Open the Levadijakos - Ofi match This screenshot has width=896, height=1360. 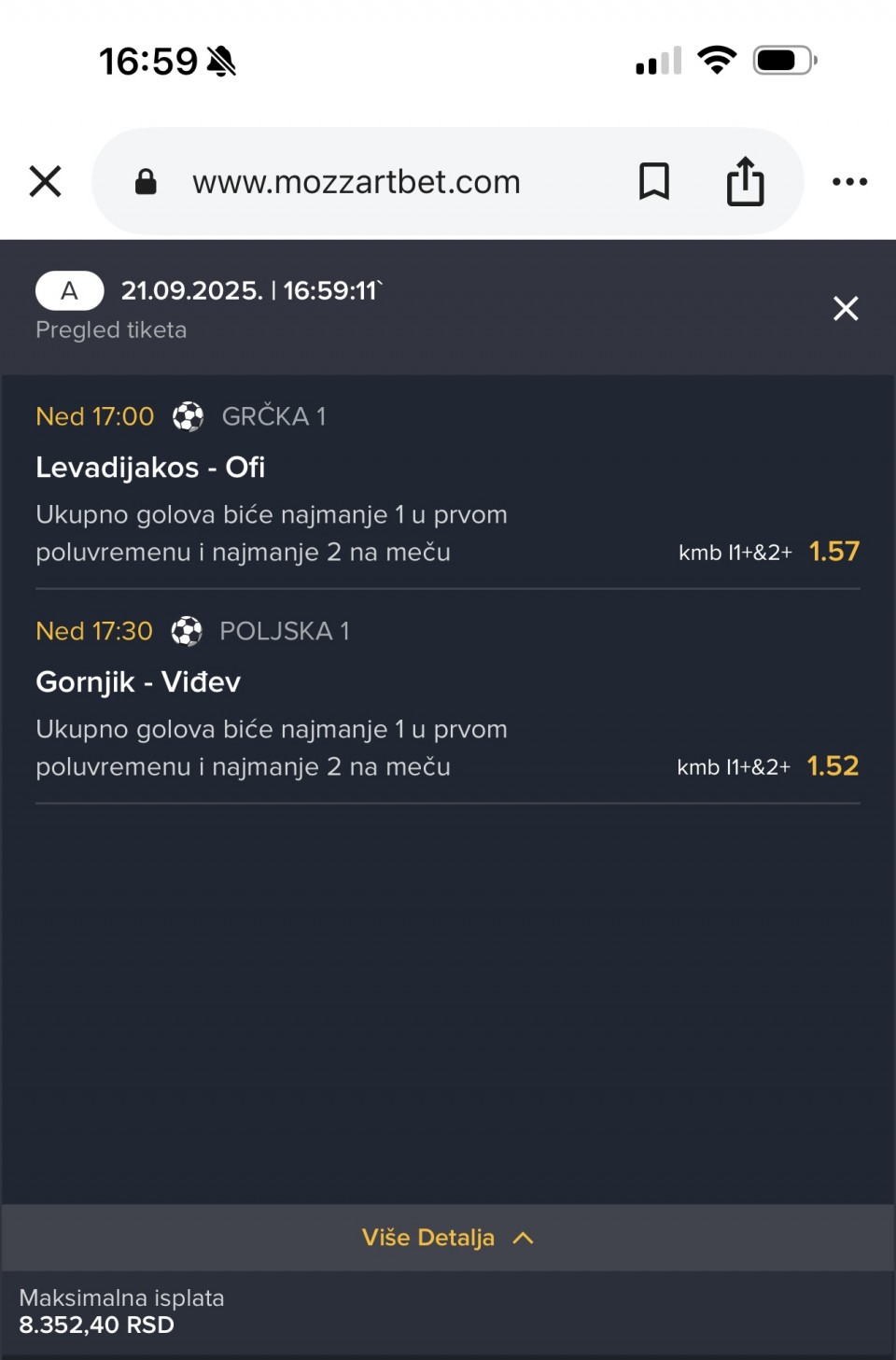(x=150, y=467)
